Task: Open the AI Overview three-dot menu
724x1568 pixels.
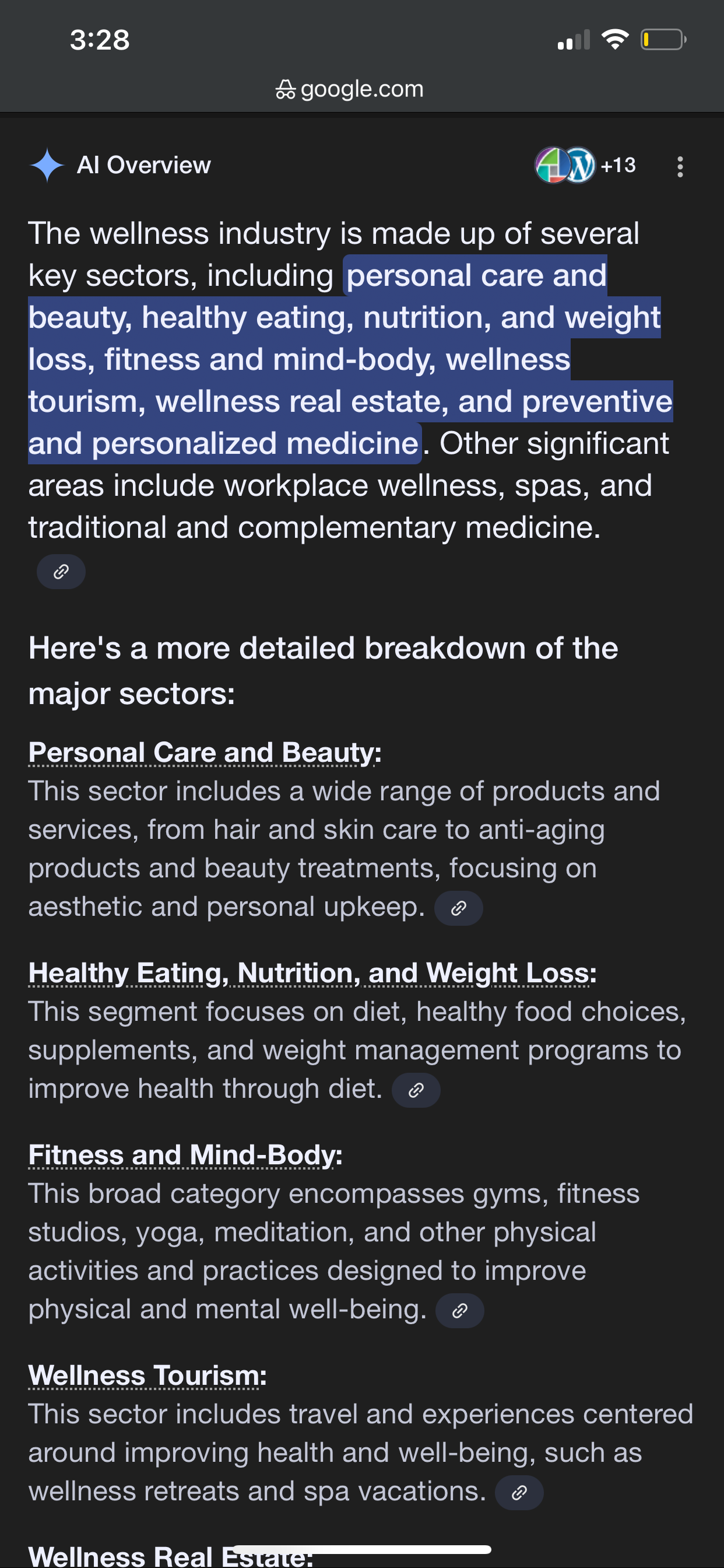Action: coord(680,166)
